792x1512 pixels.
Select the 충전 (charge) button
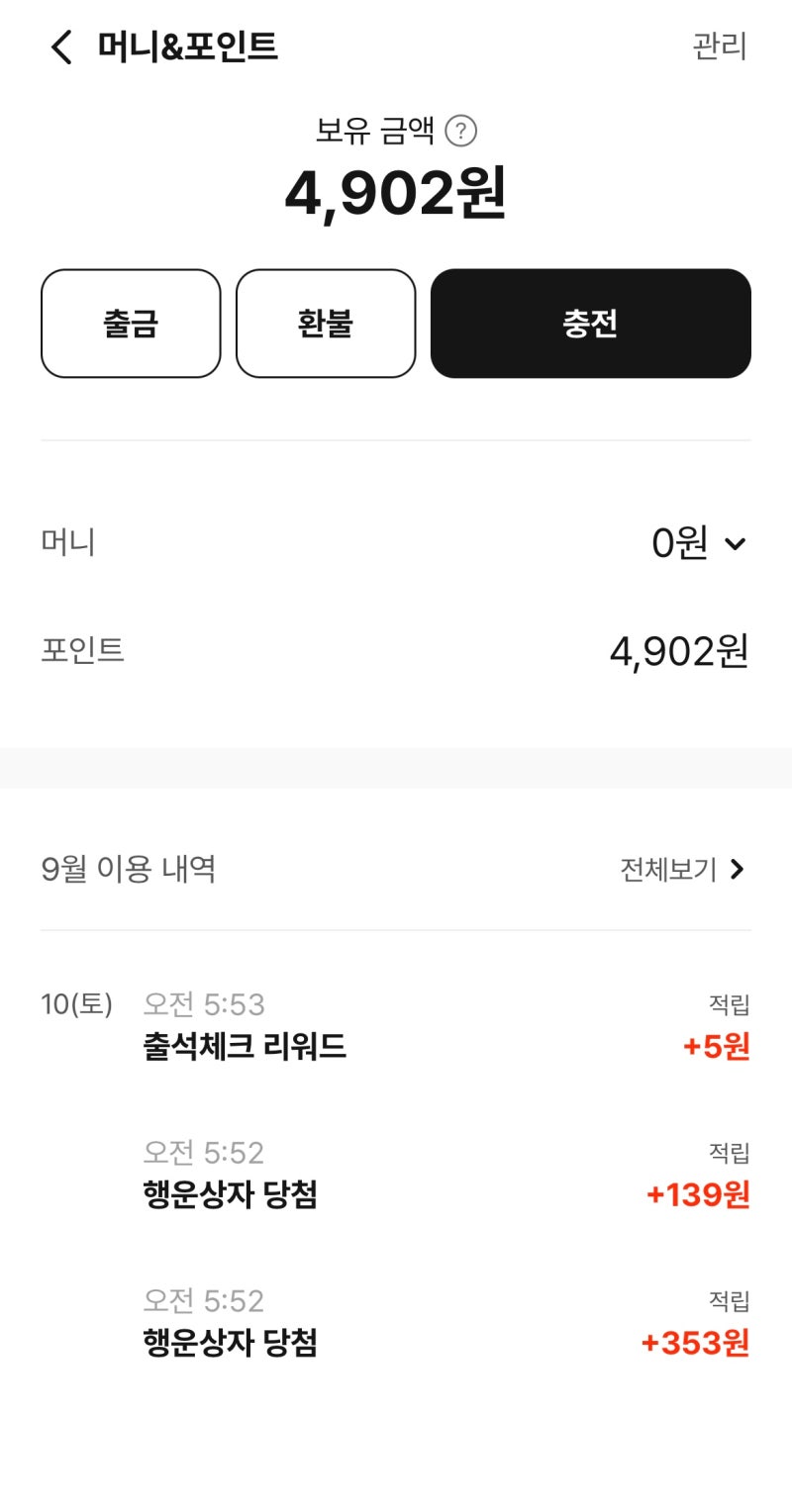pyautogui.click(x=590, y=324)
